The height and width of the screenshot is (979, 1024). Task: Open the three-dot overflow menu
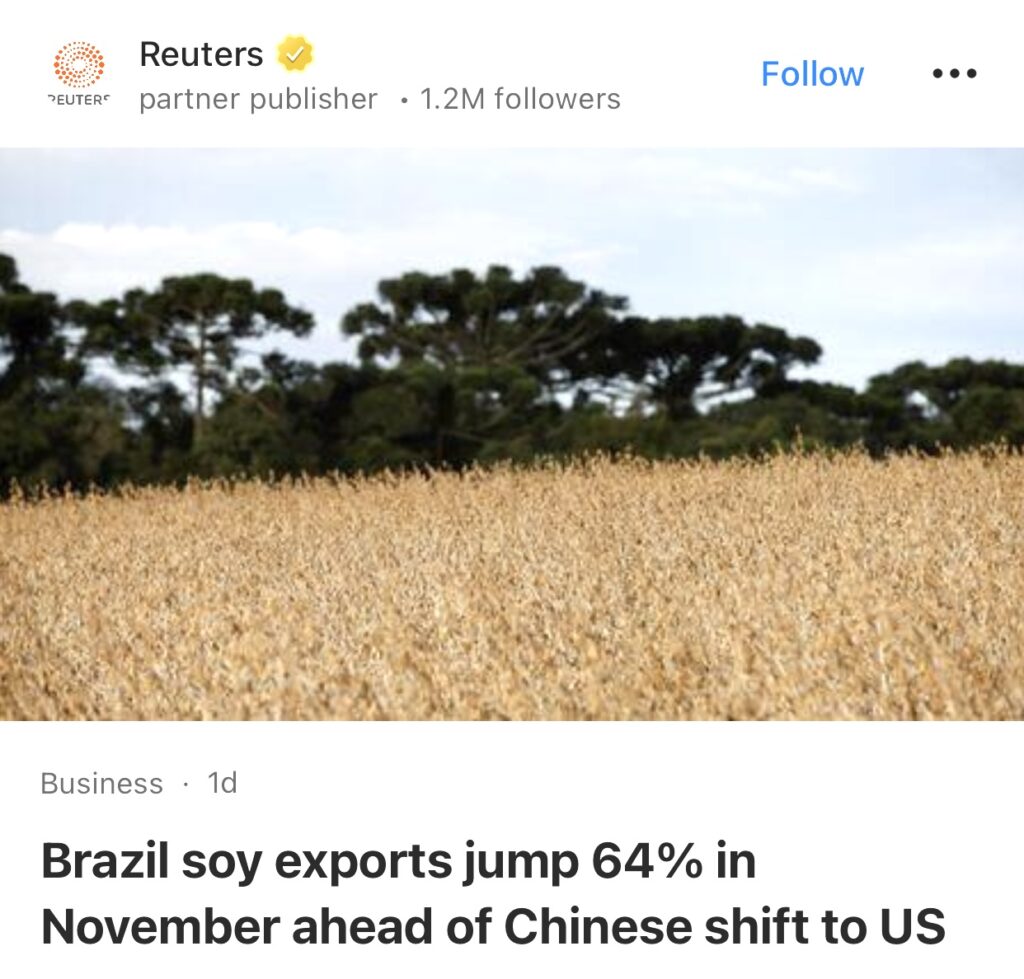tap(953, 74)
